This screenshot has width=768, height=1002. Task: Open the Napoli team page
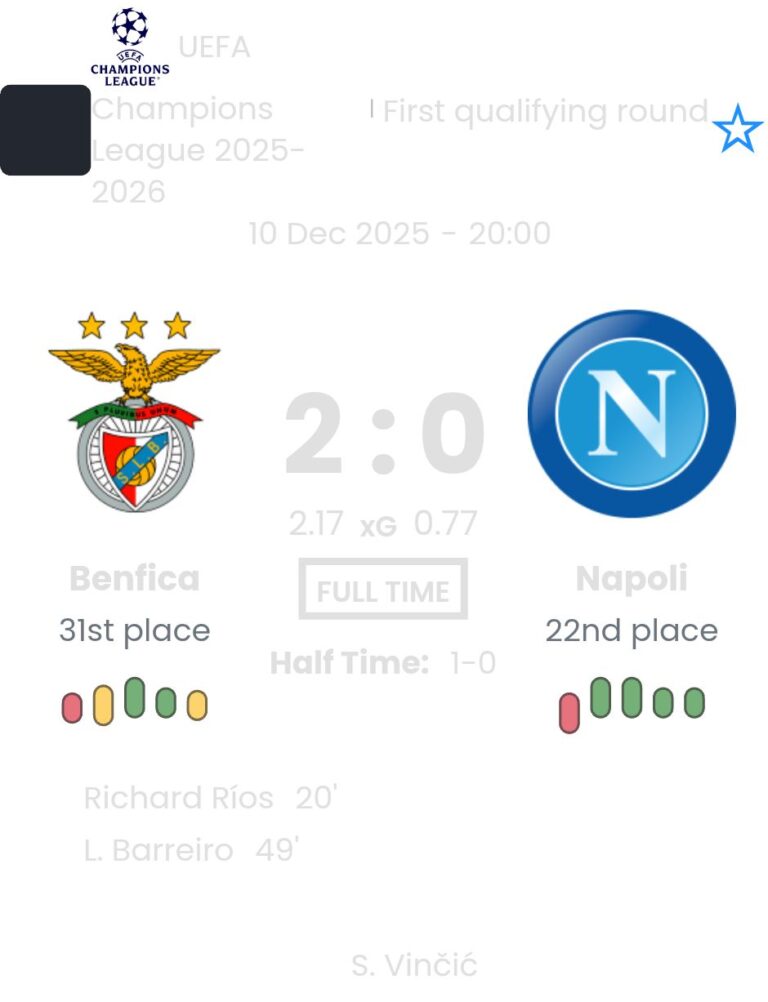pos(631,577)
